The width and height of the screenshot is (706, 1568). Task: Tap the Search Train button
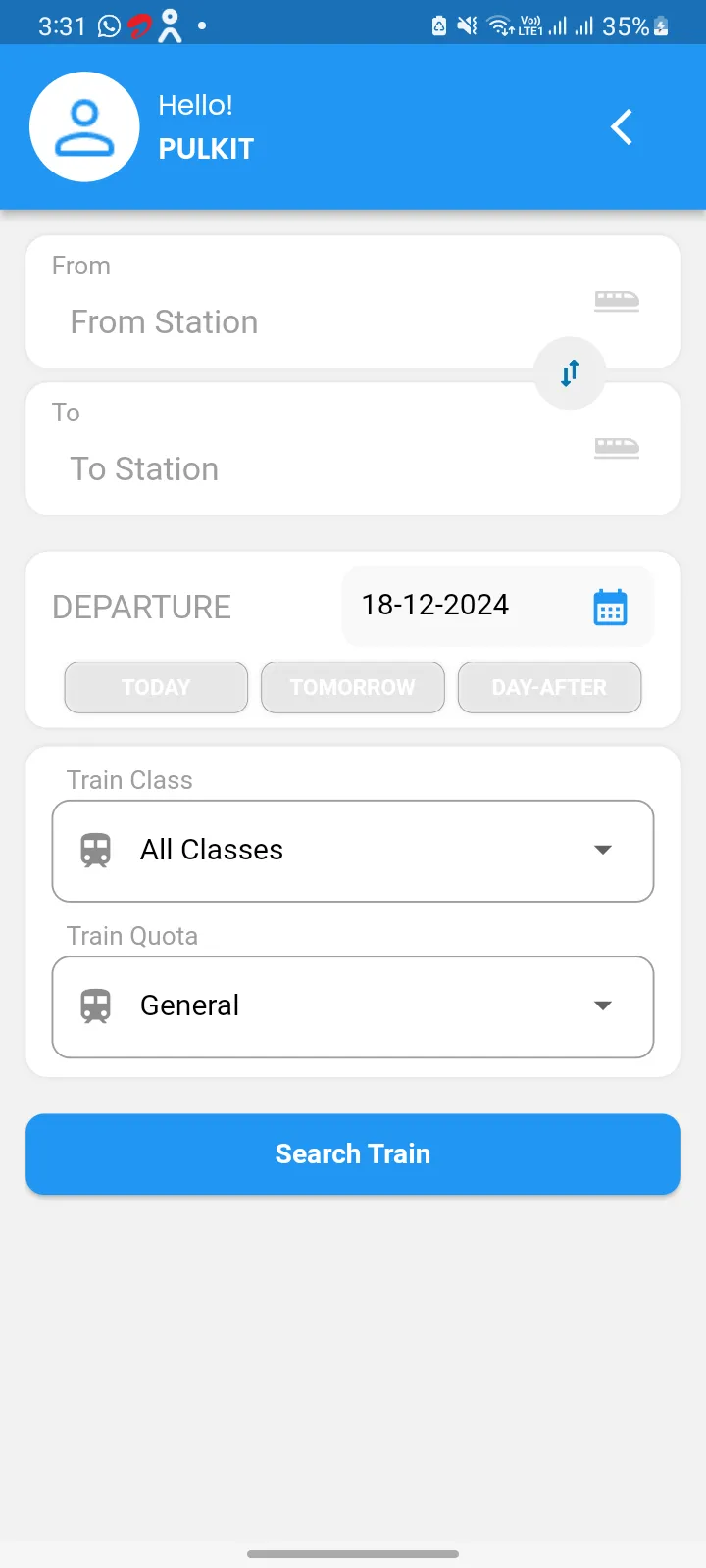point(353,1153)
